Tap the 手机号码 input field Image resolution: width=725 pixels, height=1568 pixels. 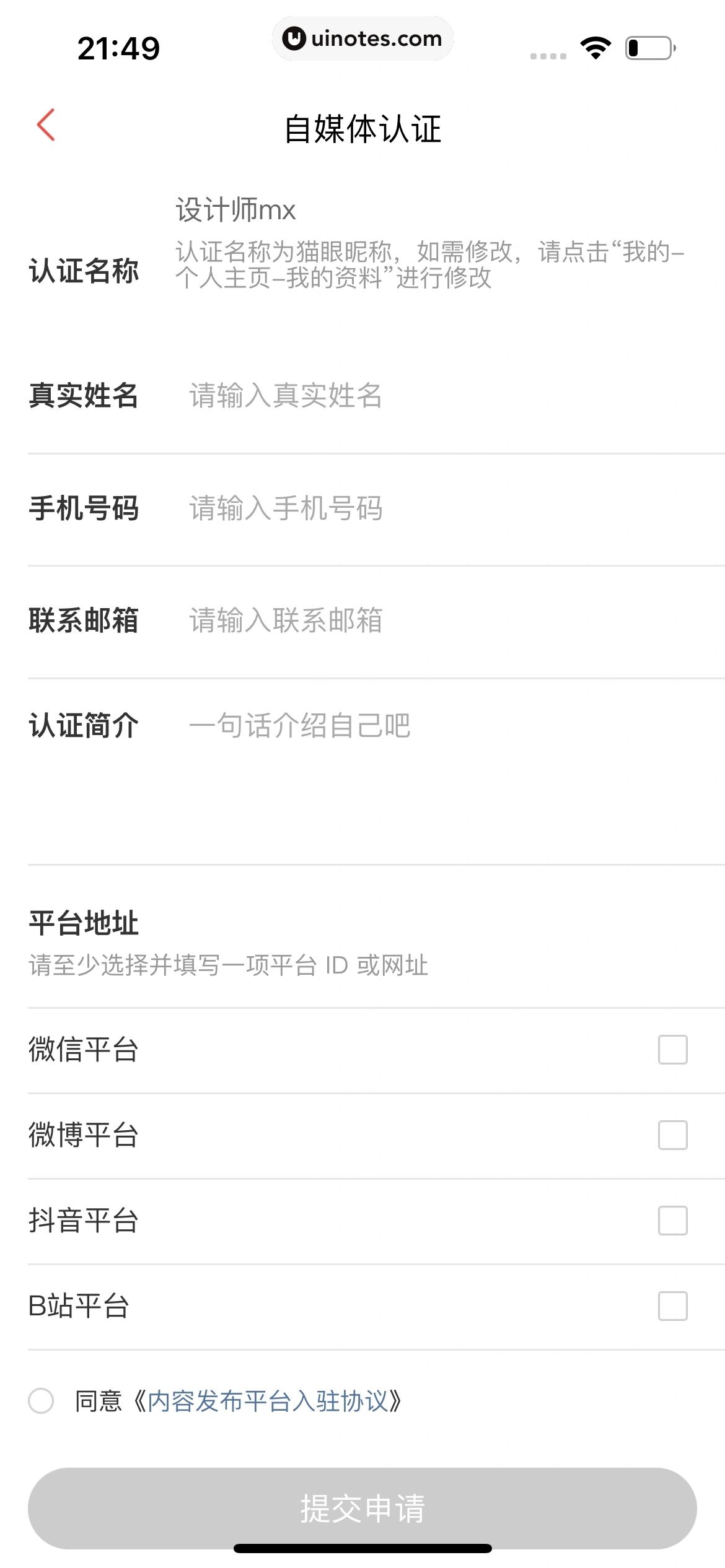coord(434,508)
